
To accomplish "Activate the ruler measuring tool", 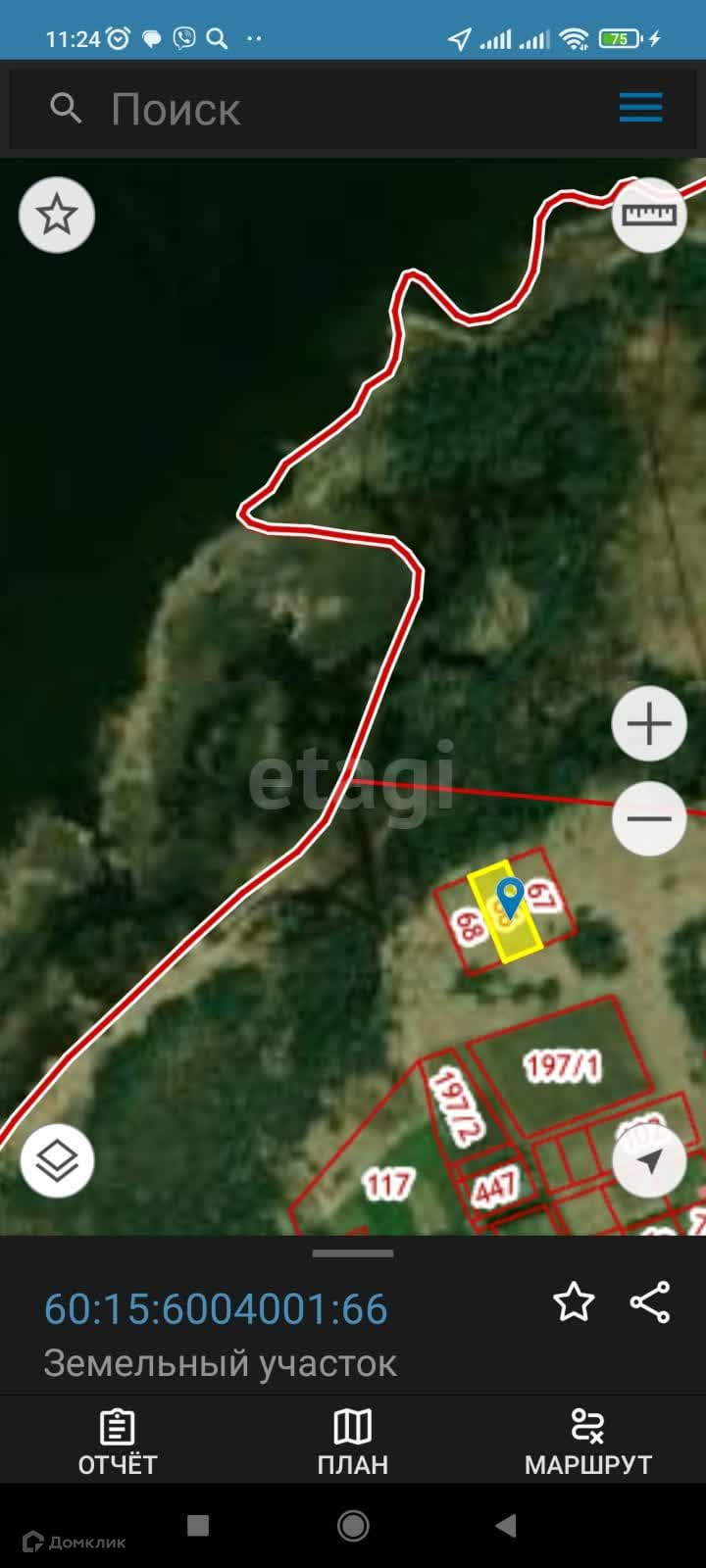I will pyautogui.click(x=649, y=215).
